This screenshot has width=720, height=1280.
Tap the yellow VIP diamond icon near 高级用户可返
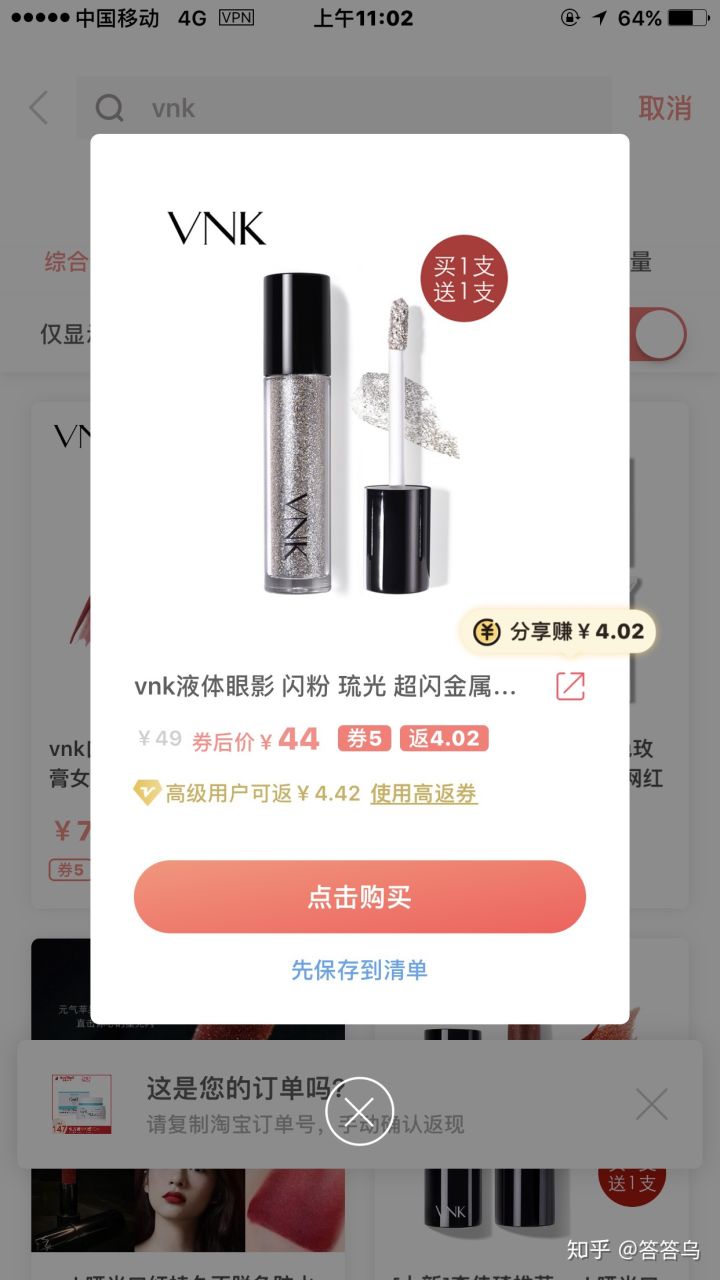point(146,793)
